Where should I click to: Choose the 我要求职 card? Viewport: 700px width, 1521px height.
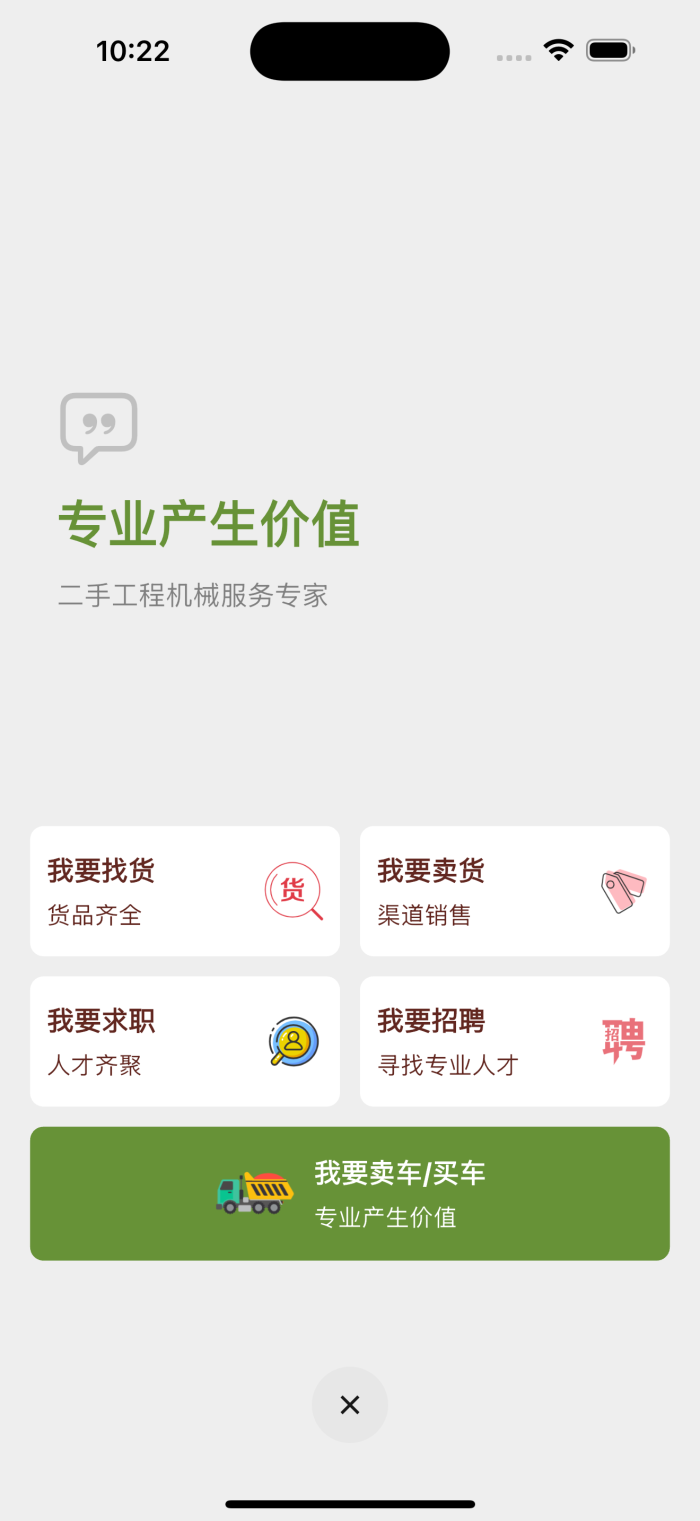click(185, 1041)
